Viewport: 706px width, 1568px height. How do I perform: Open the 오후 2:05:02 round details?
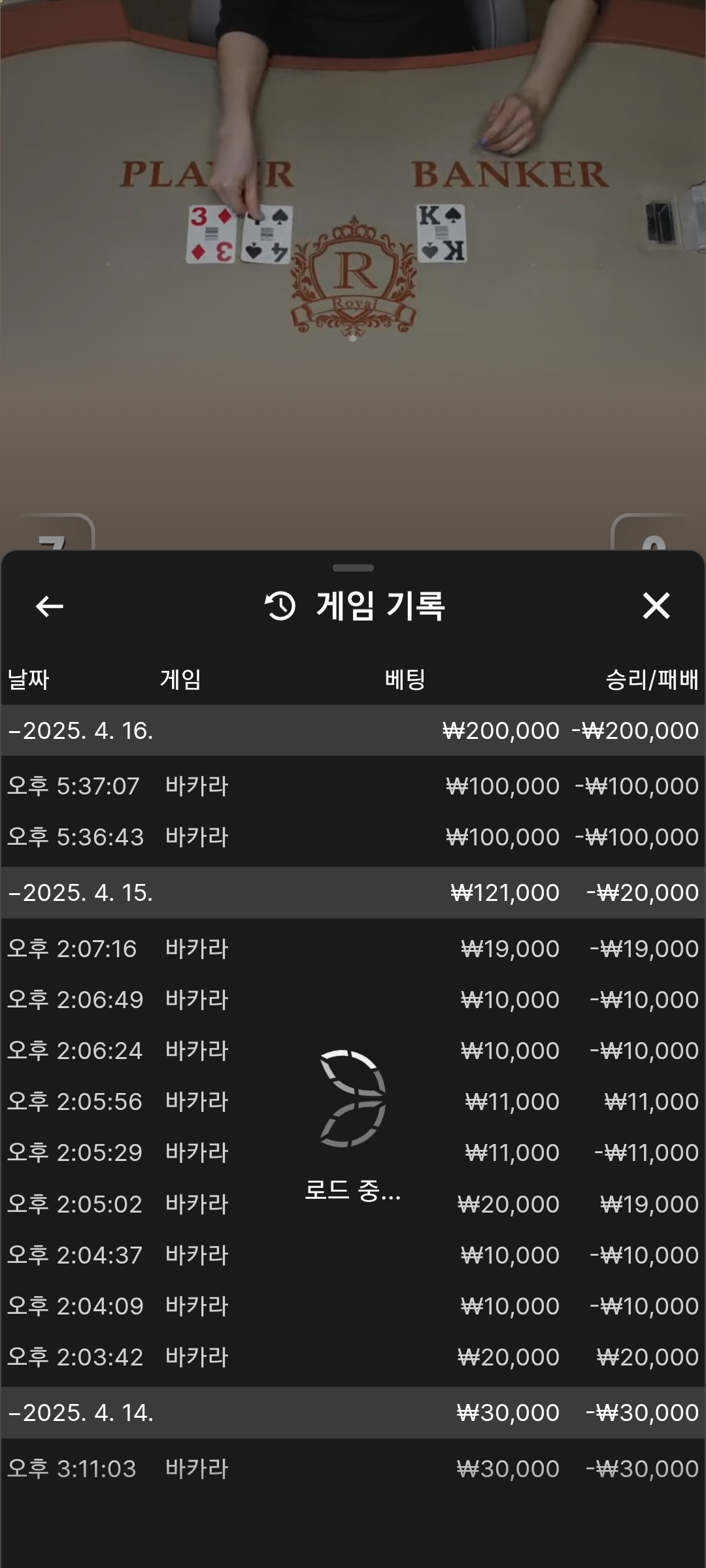tap(353, 1204)
